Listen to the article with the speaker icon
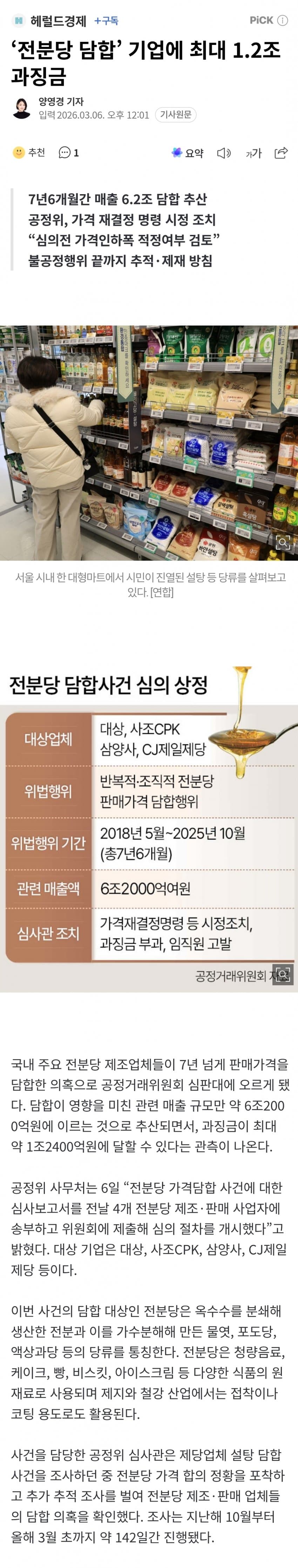The image size is (298, 1568). (224, 153)
